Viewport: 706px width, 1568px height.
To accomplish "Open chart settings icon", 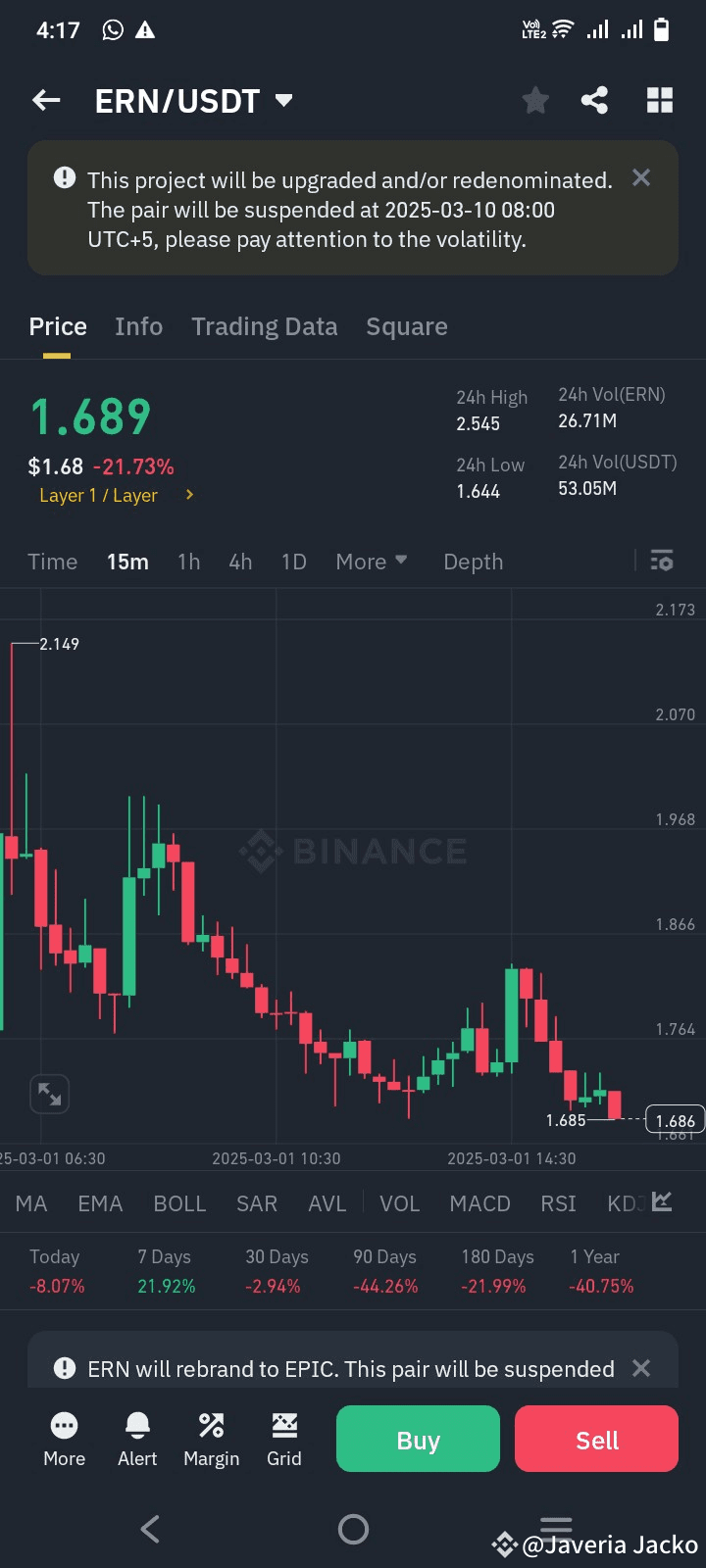I will [x=662, y=561].
